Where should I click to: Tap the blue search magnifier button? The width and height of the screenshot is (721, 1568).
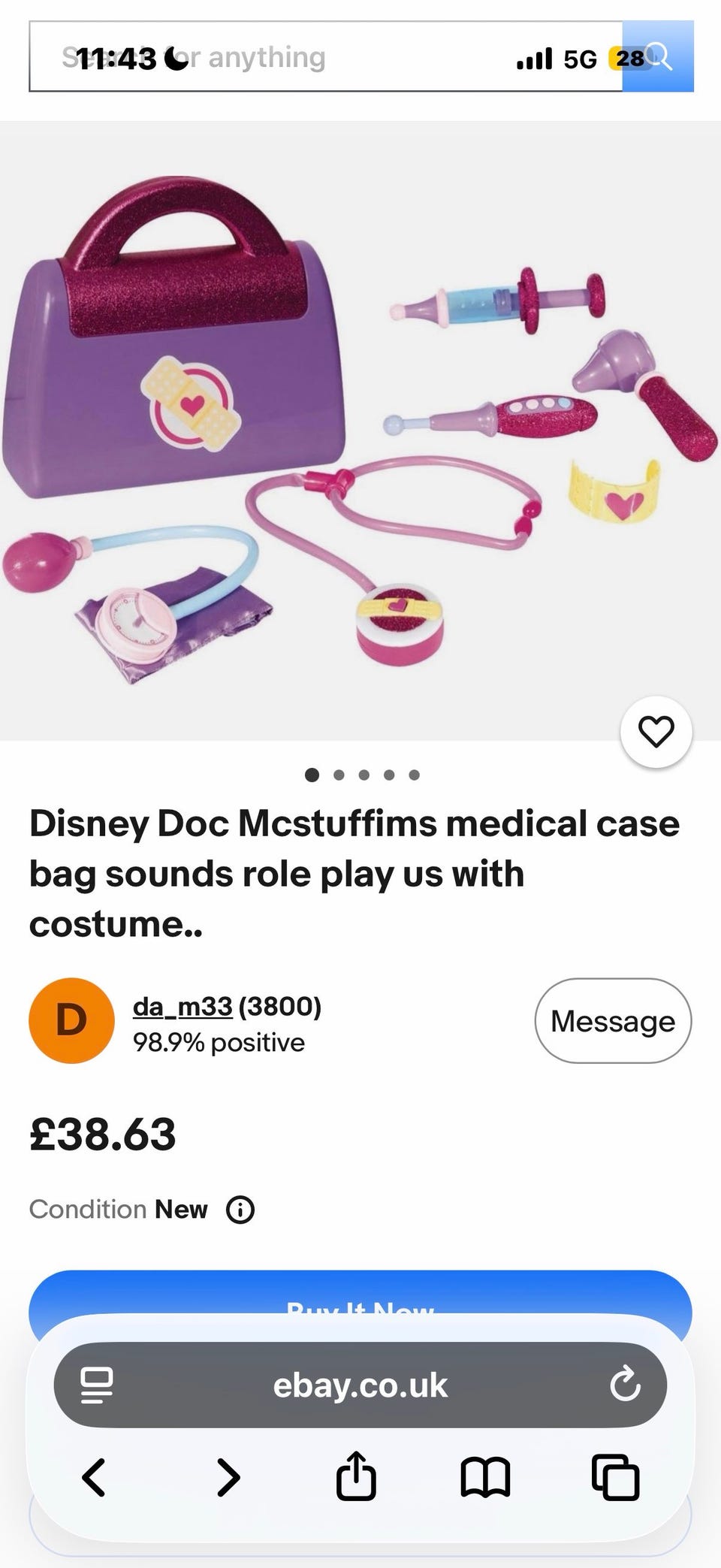(658, 56)
